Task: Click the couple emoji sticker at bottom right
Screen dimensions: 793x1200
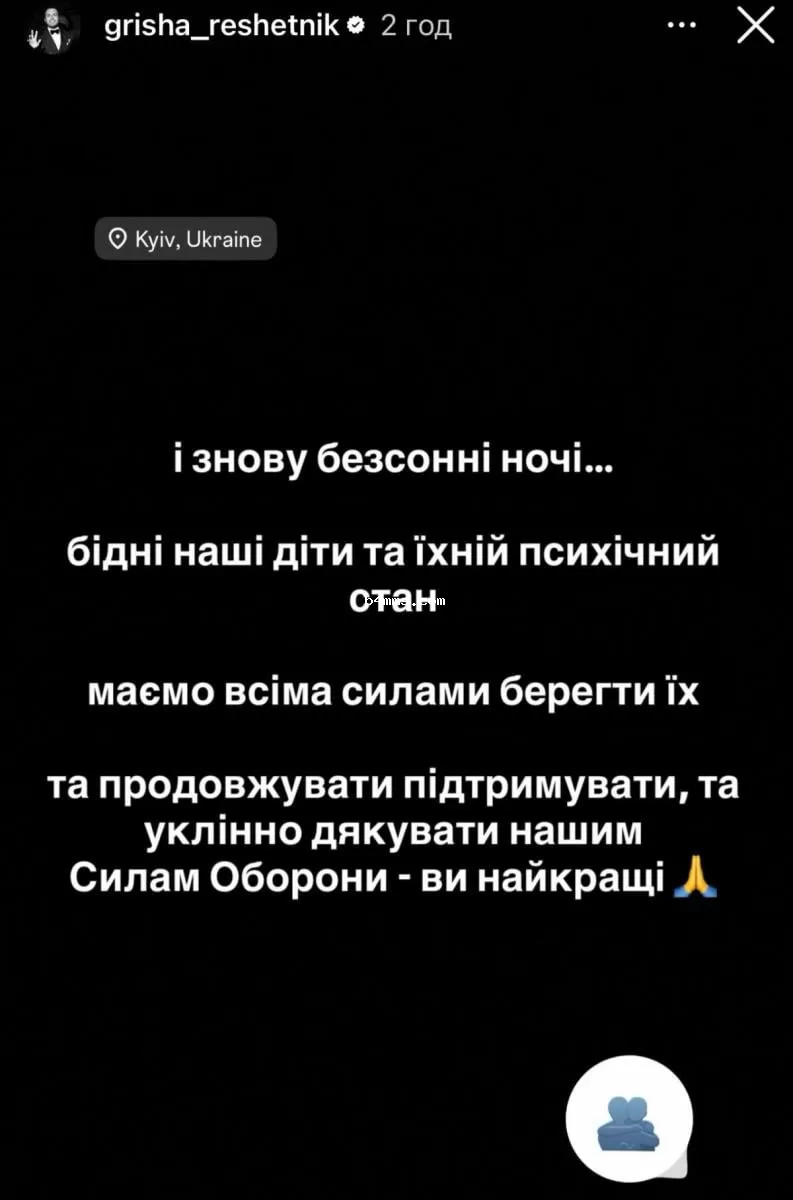Action: tap(628, 1118)
